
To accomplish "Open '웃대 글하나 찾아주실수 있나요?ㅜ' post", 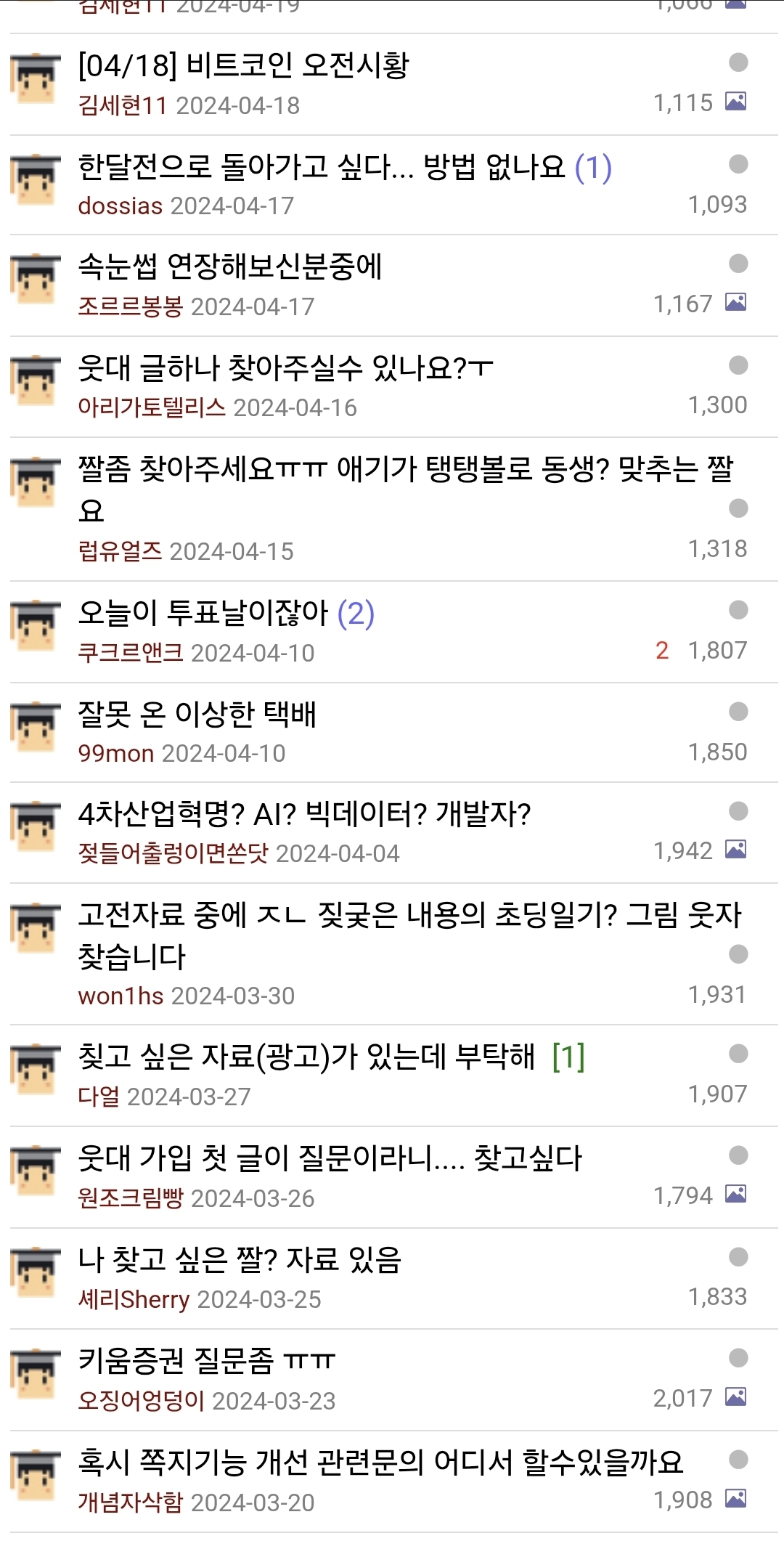I will pyautogui.click(x=285, y=368).
